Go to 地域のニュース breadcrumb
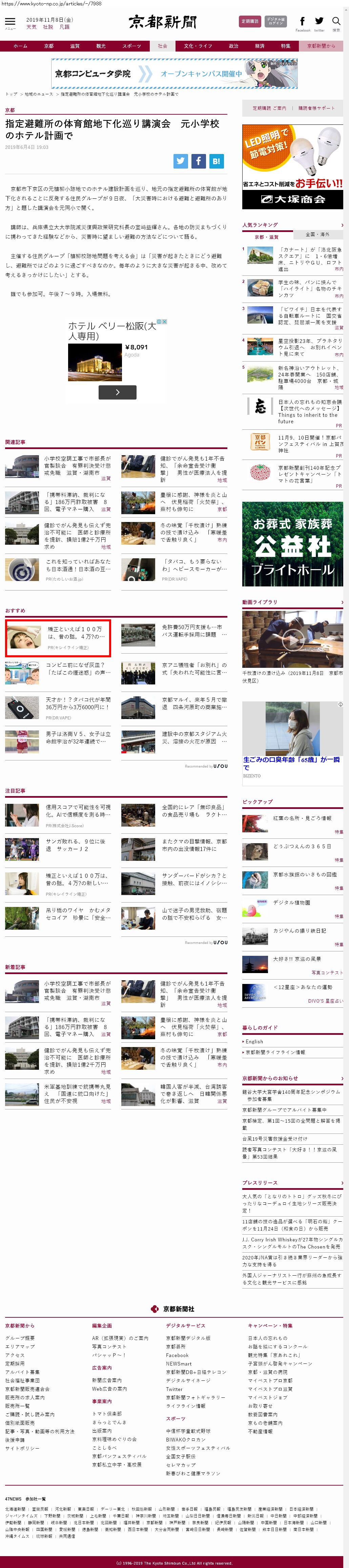The image size is (349, 1568). tap(39, 94)
